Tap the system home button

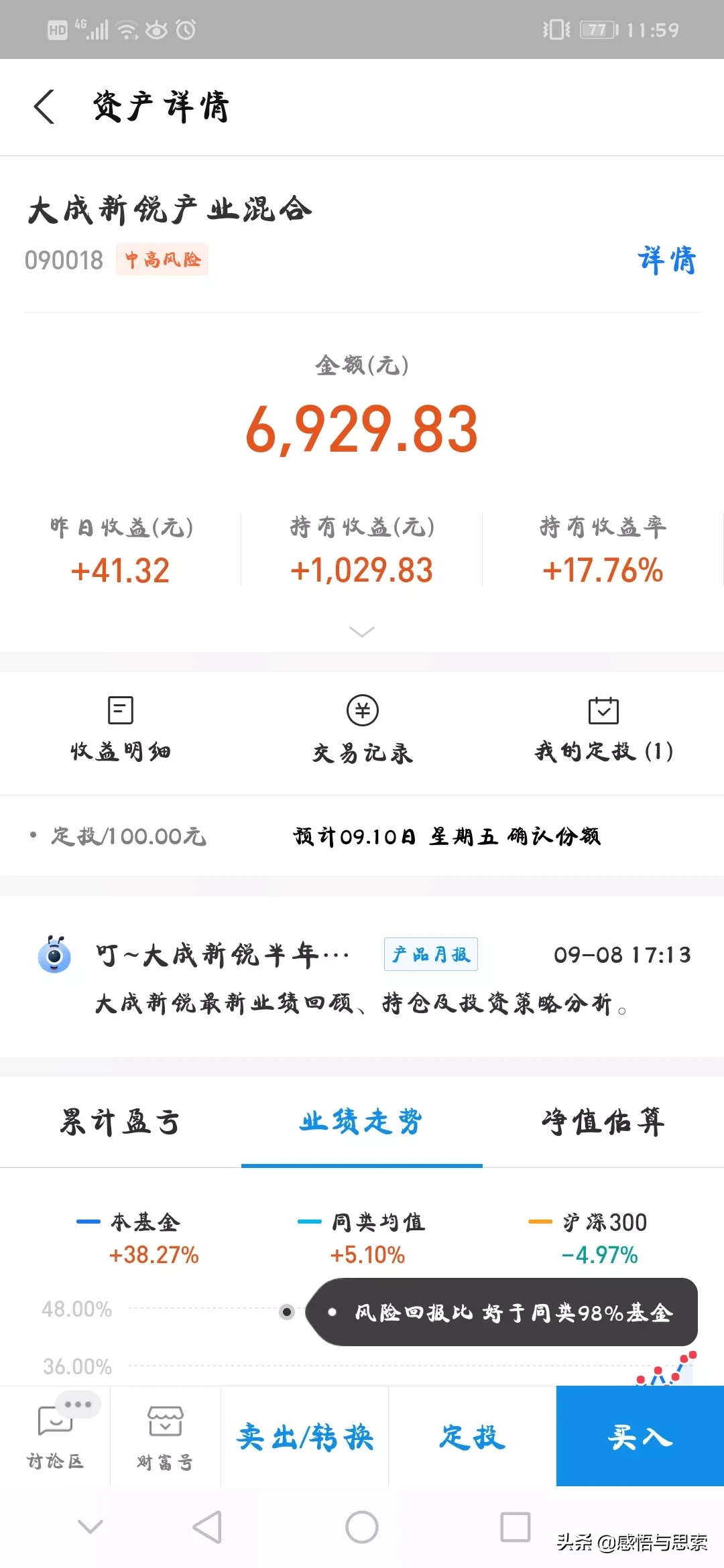362,1528
